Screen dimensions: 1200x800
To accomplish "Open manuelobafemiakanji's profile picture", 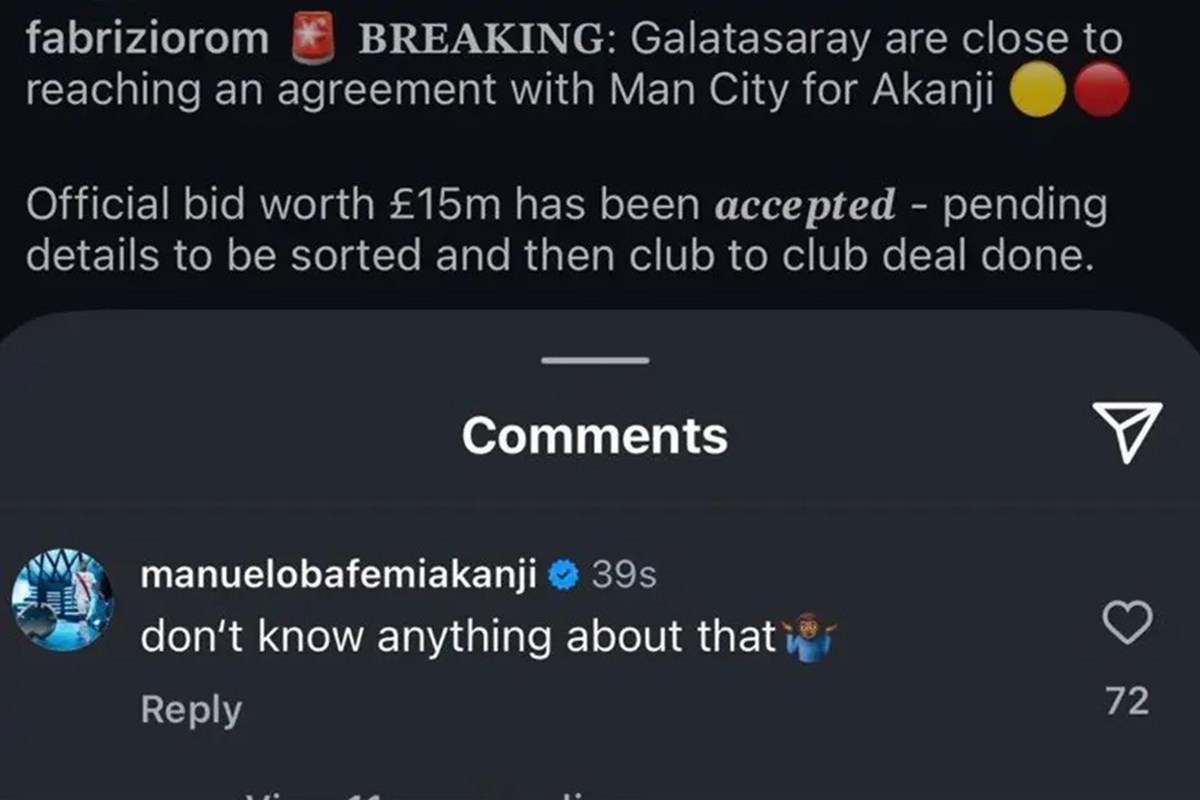I will click(62, 601).
